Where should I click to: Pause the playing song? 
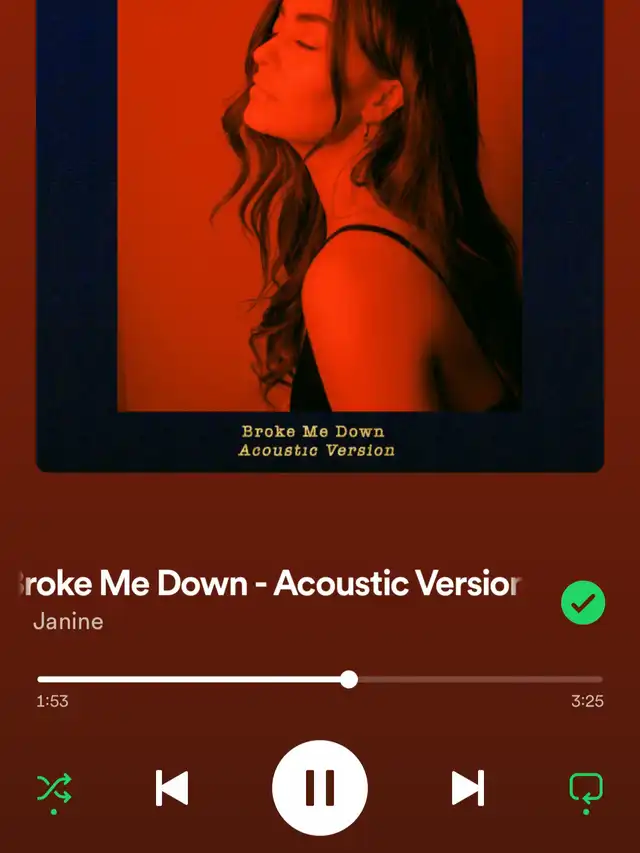(x=320, y=788)
